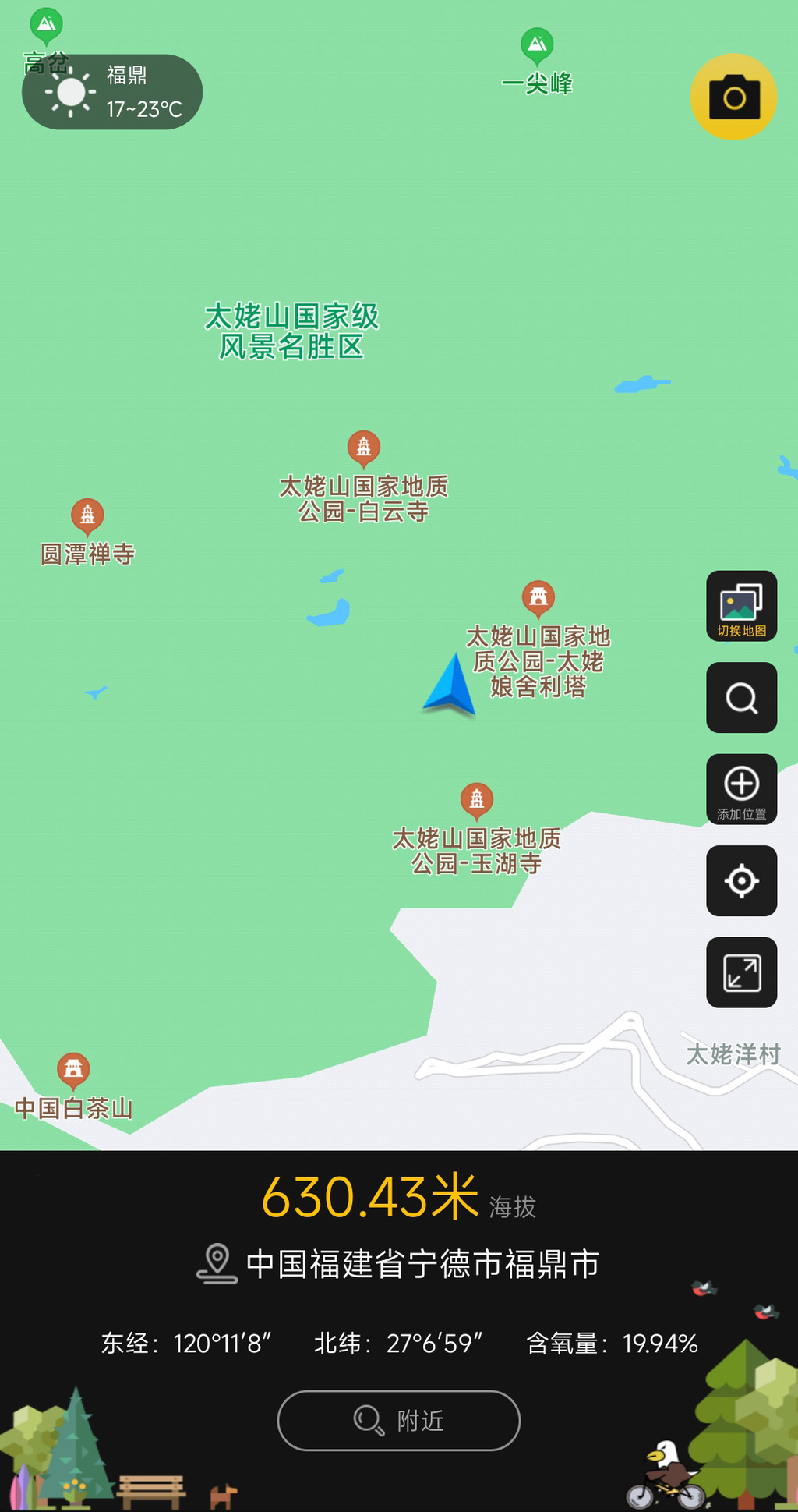Tap the 切换地图 map switch button
Image resolution: width=798 pixels, height=1512 pixels.
point(741,607)
